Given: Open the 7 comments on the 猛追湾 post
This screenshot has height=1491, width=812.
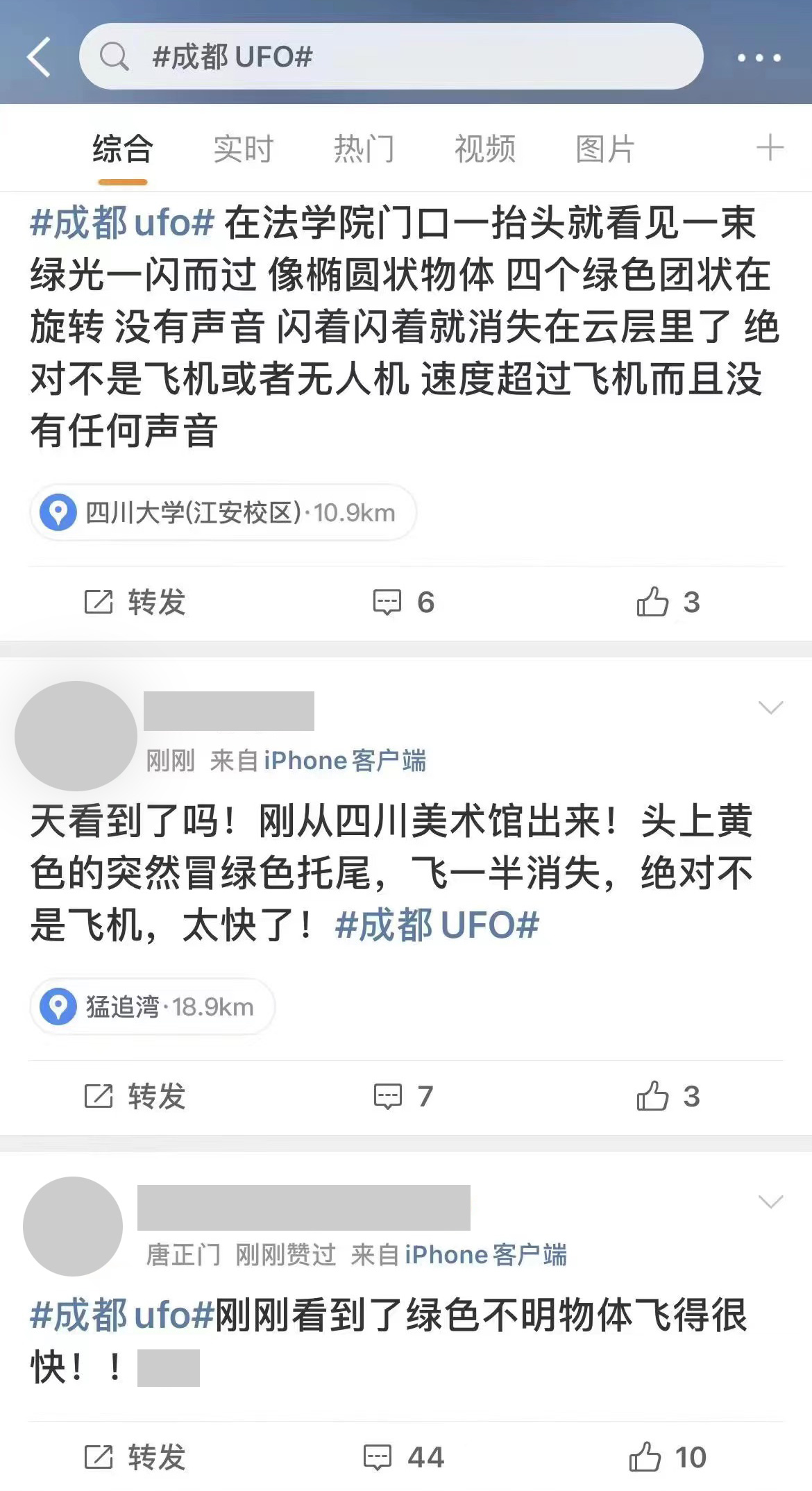Looking at the screenshot, I should pyautogui.click(x=403, y=1096).
